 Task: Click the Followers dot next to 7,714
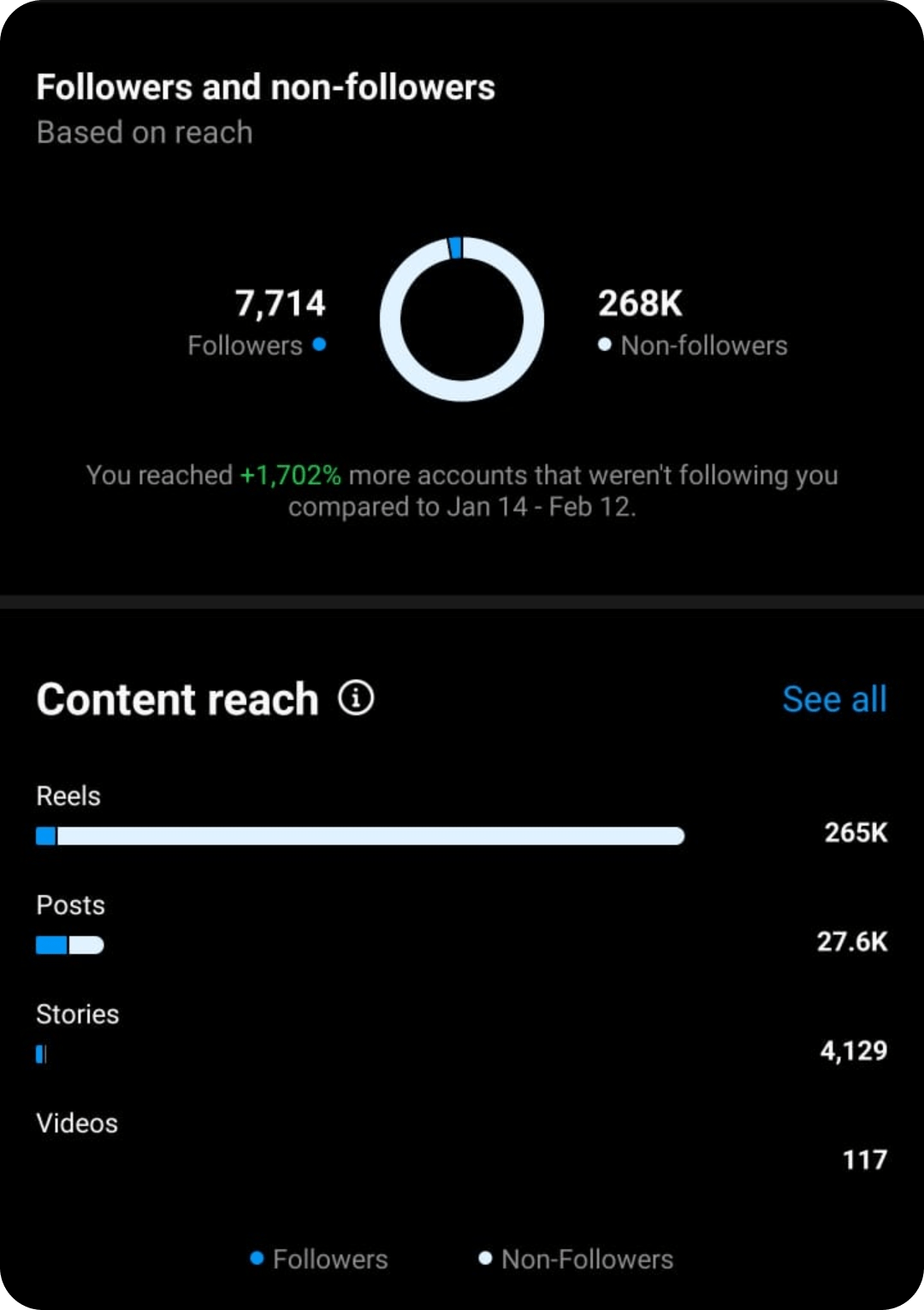click(320, 345)
